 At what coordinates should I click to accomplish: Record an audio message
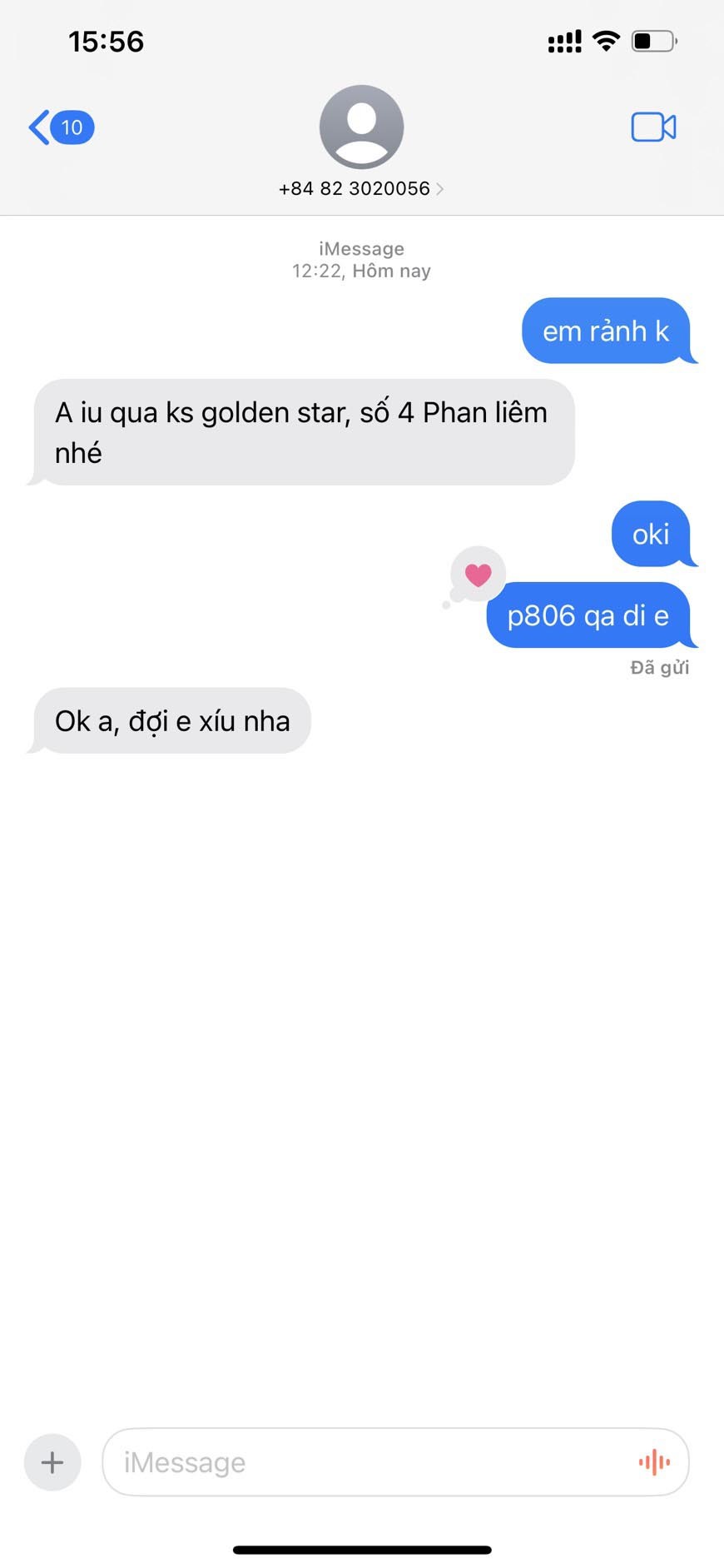pos(654,1461)
